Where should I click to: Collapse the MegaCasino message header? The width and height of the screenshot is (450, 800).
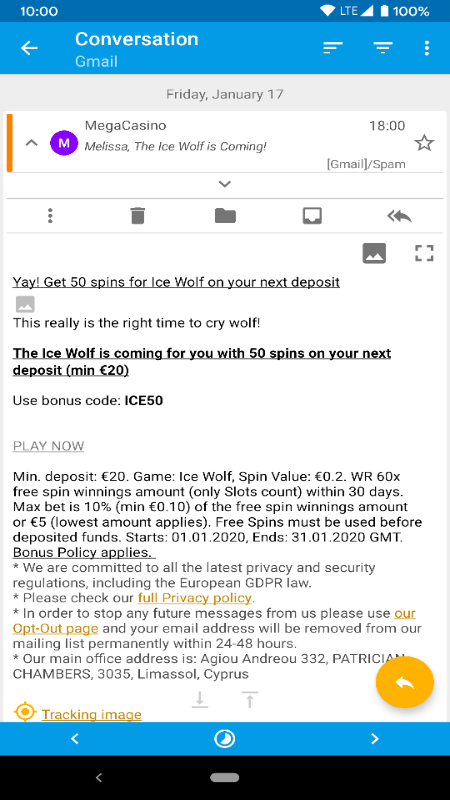coord(32,143)
